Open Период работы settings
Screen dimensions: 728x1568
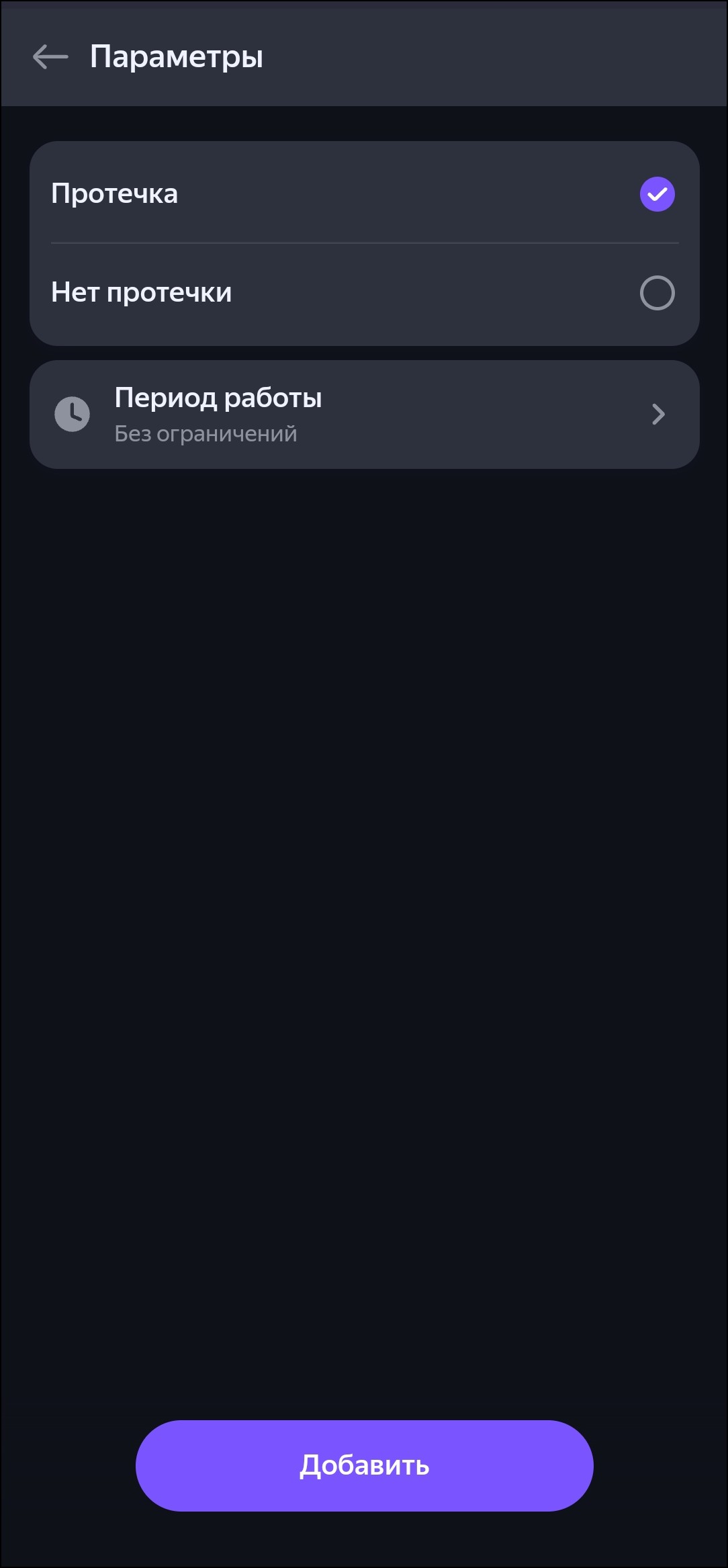[x=364, y=415]
